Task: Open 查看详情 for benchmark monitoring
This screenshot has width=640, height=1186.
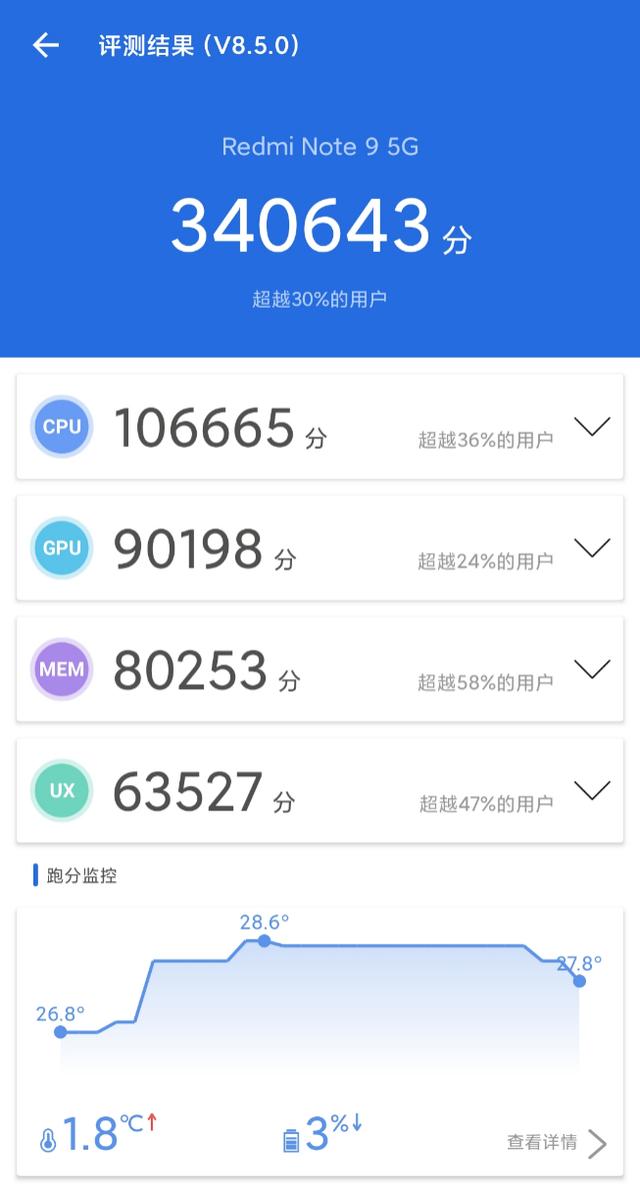Action: click(557, 1143)
